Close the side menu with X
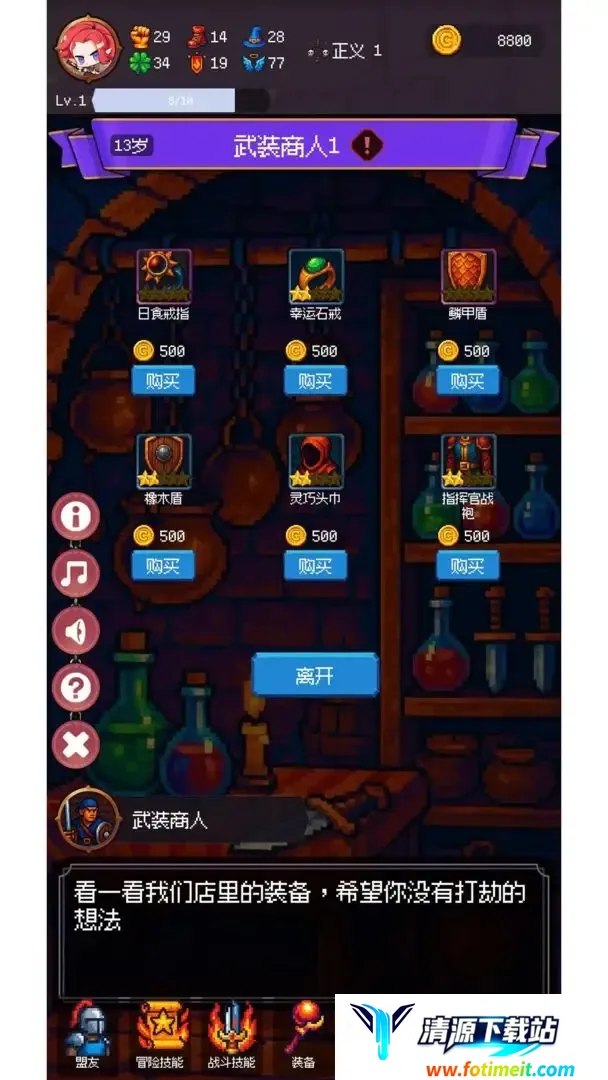The height and width of the screenshot is (1080, 608). point(76,745)
